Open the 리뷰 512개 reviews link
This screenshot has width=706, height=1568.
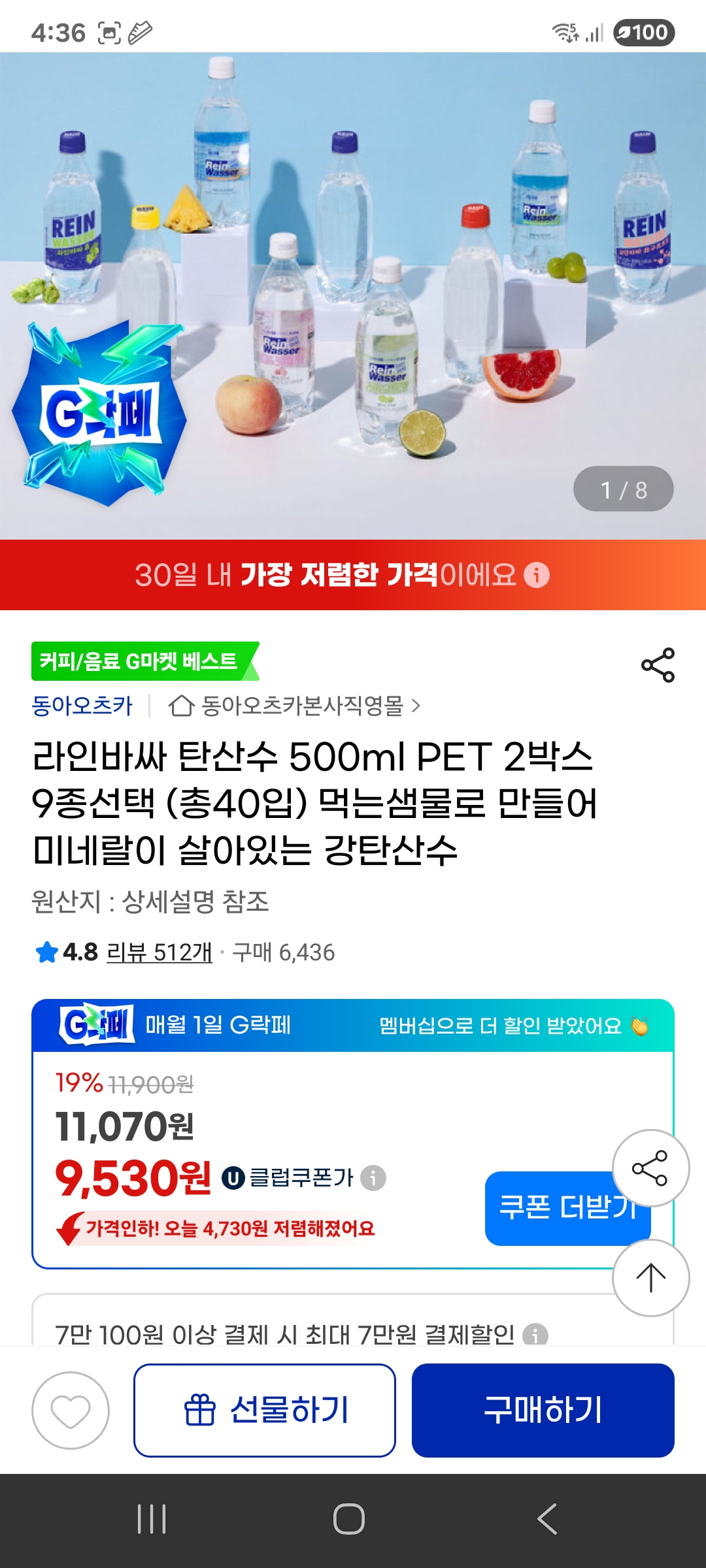(x=160, y=953)
